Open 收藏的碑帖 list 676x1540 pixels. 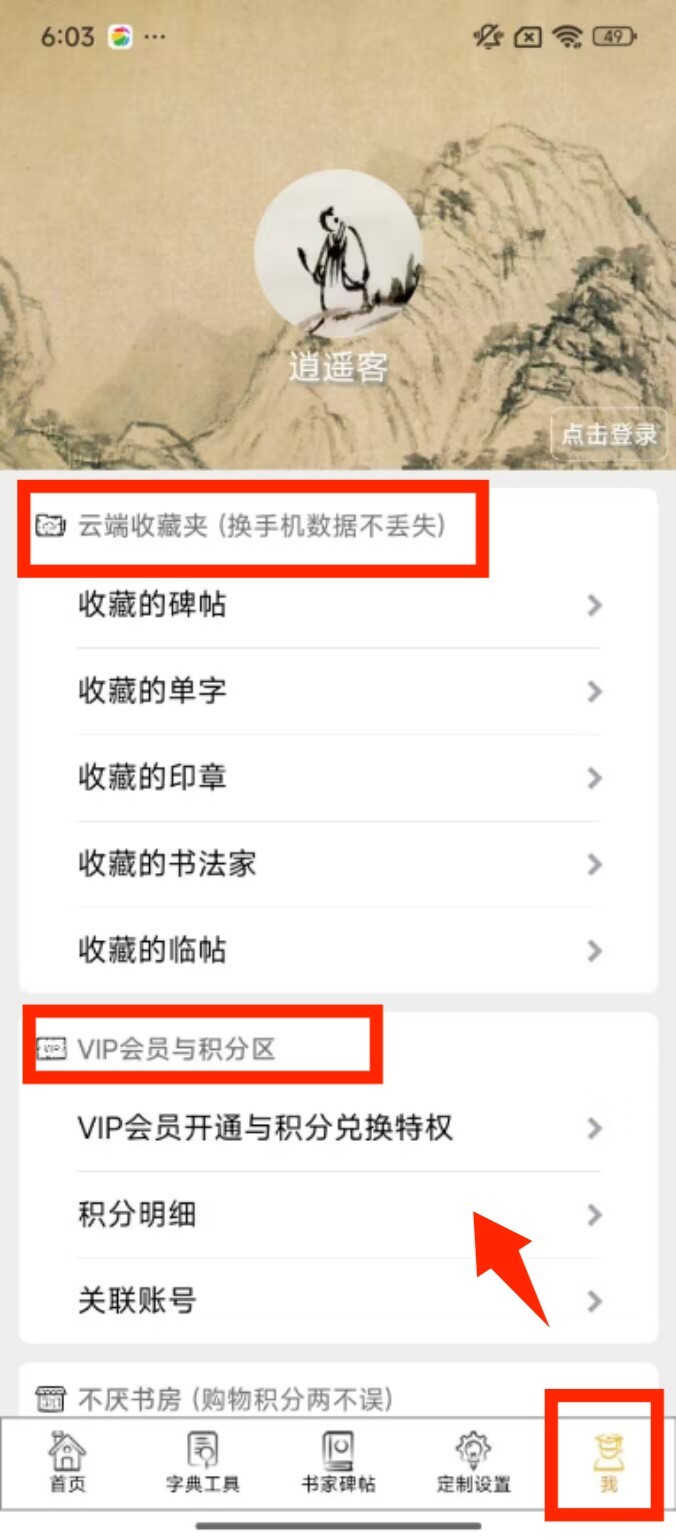(x=338, y=605)
